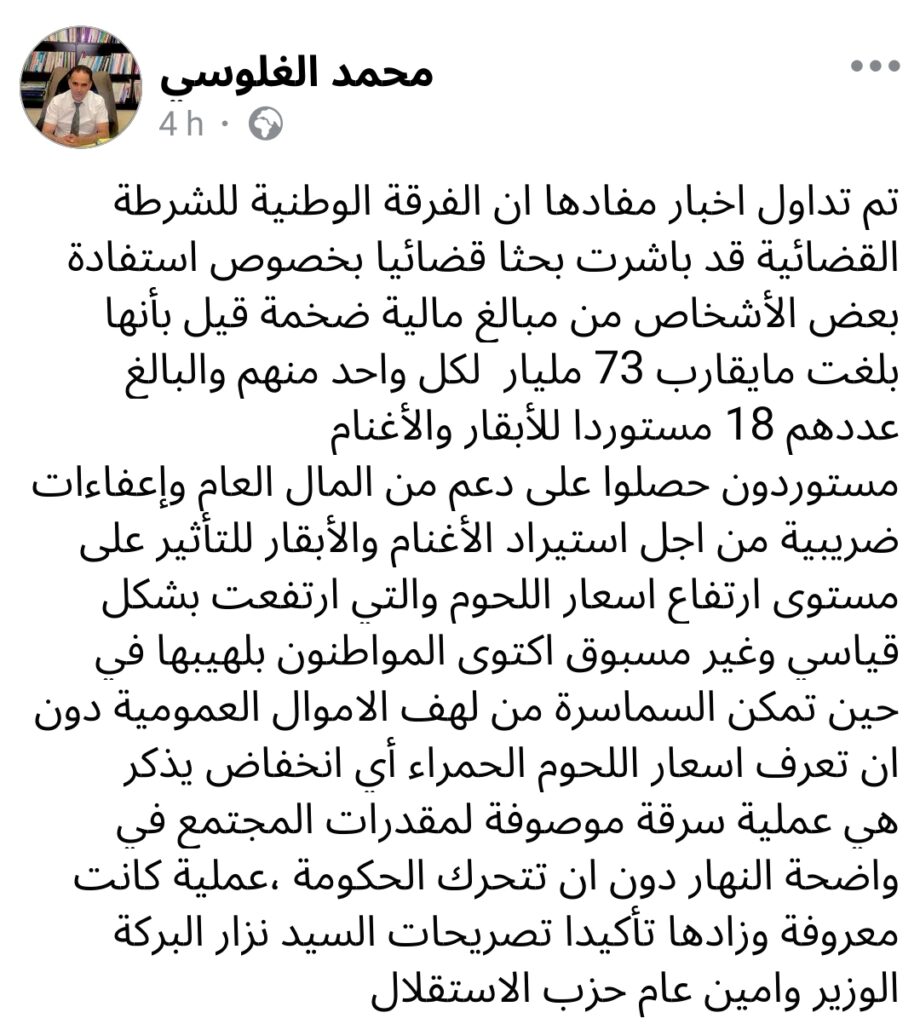The width and height of the screenshot is (920, 1024).
Task: Open the author name محمد الغلوسي
Action: point(298,73)
